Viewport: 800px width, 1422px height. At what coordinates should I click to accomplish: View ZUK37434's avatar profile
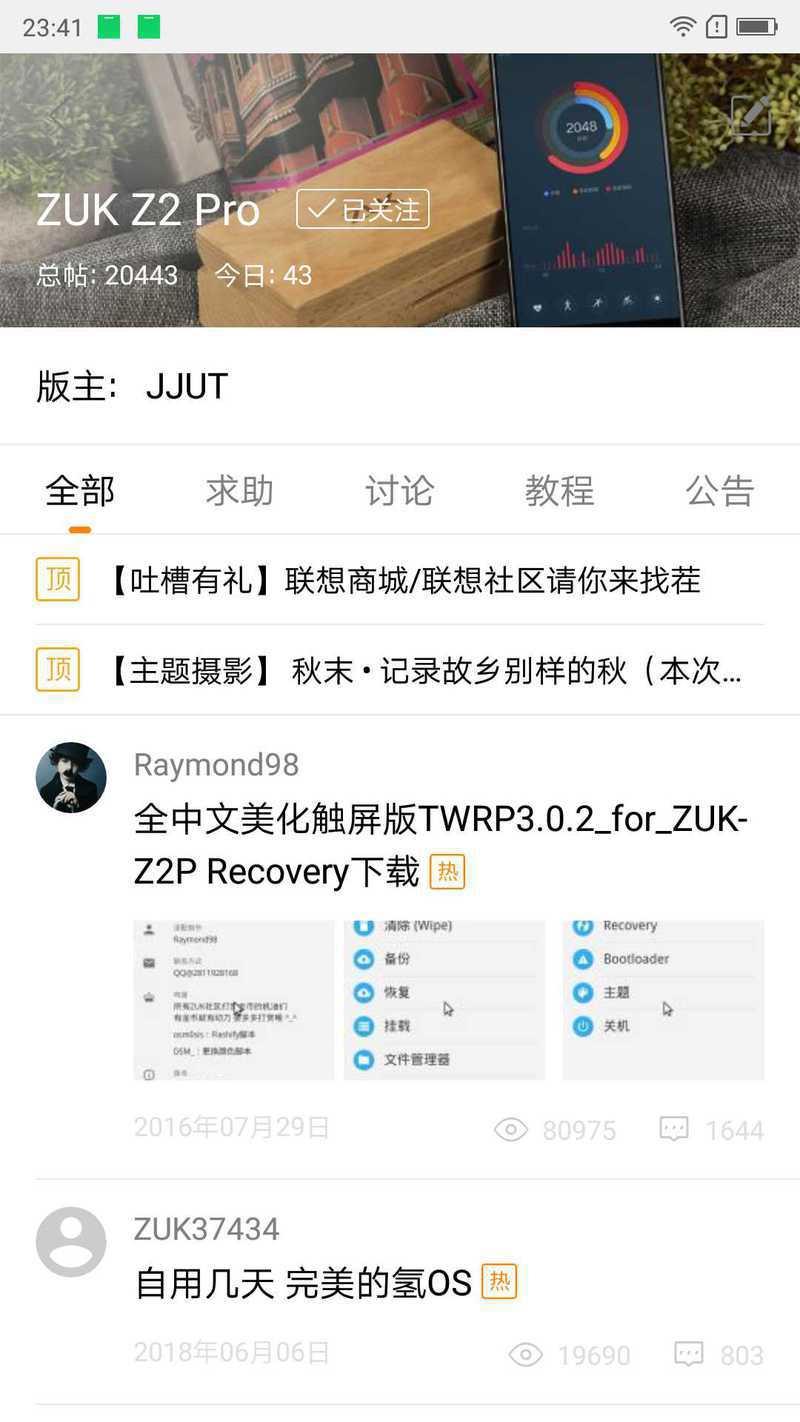pyautogui.click(x=71, y=1241)
